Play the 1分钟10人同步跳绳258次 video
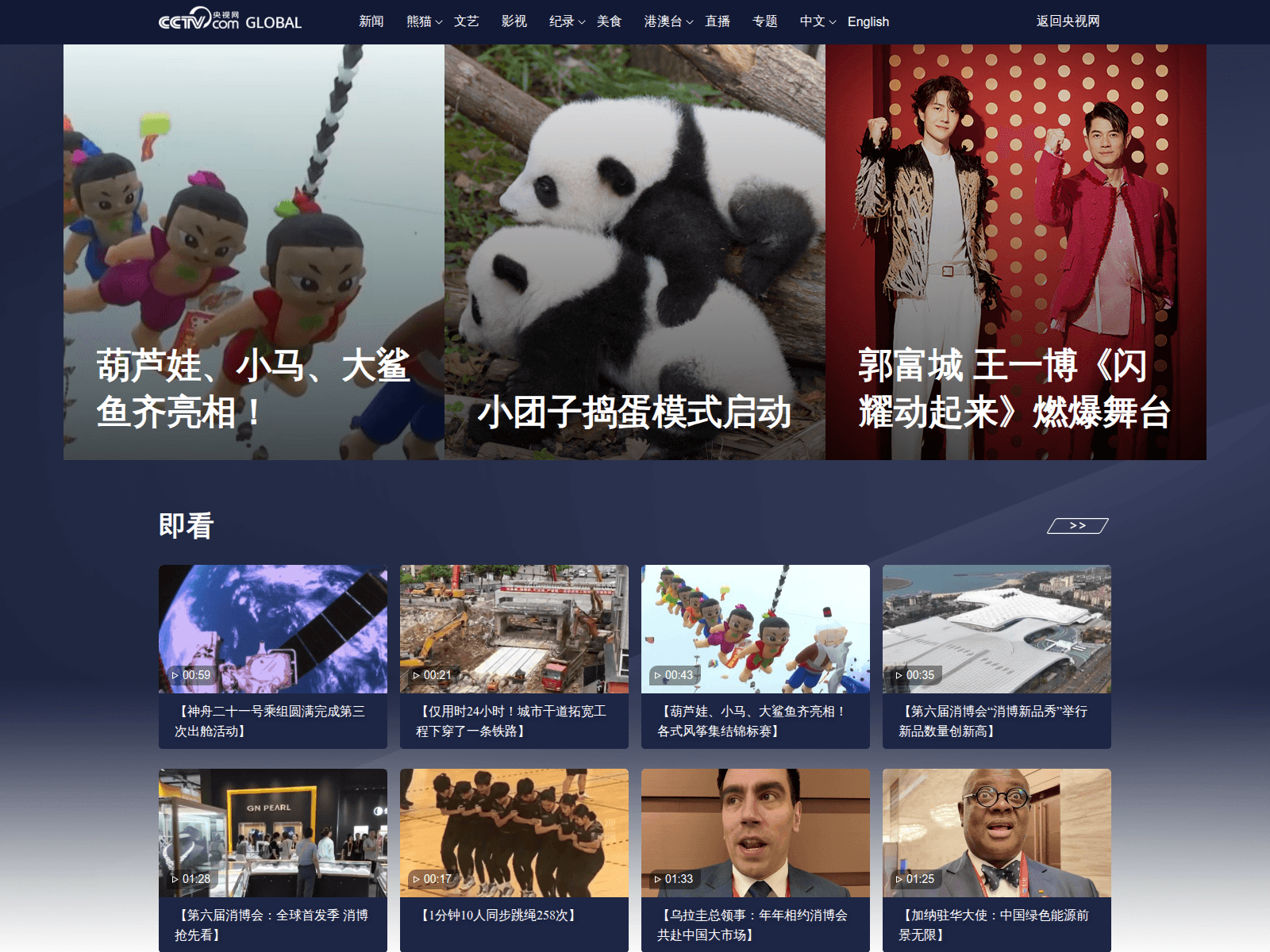 coord(514,833)
